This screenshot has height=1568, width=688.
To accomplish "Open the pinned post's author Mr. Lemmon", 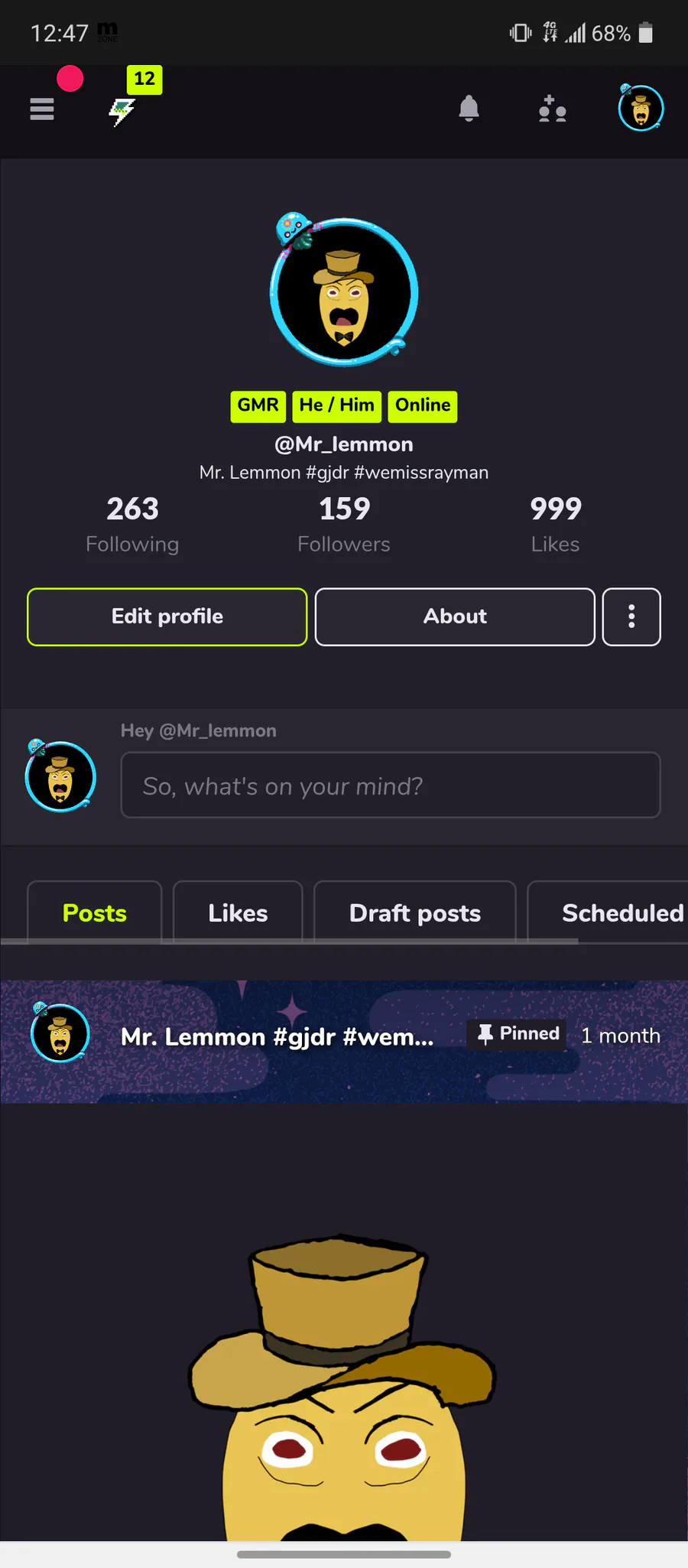I will [x=277, y=1036].
